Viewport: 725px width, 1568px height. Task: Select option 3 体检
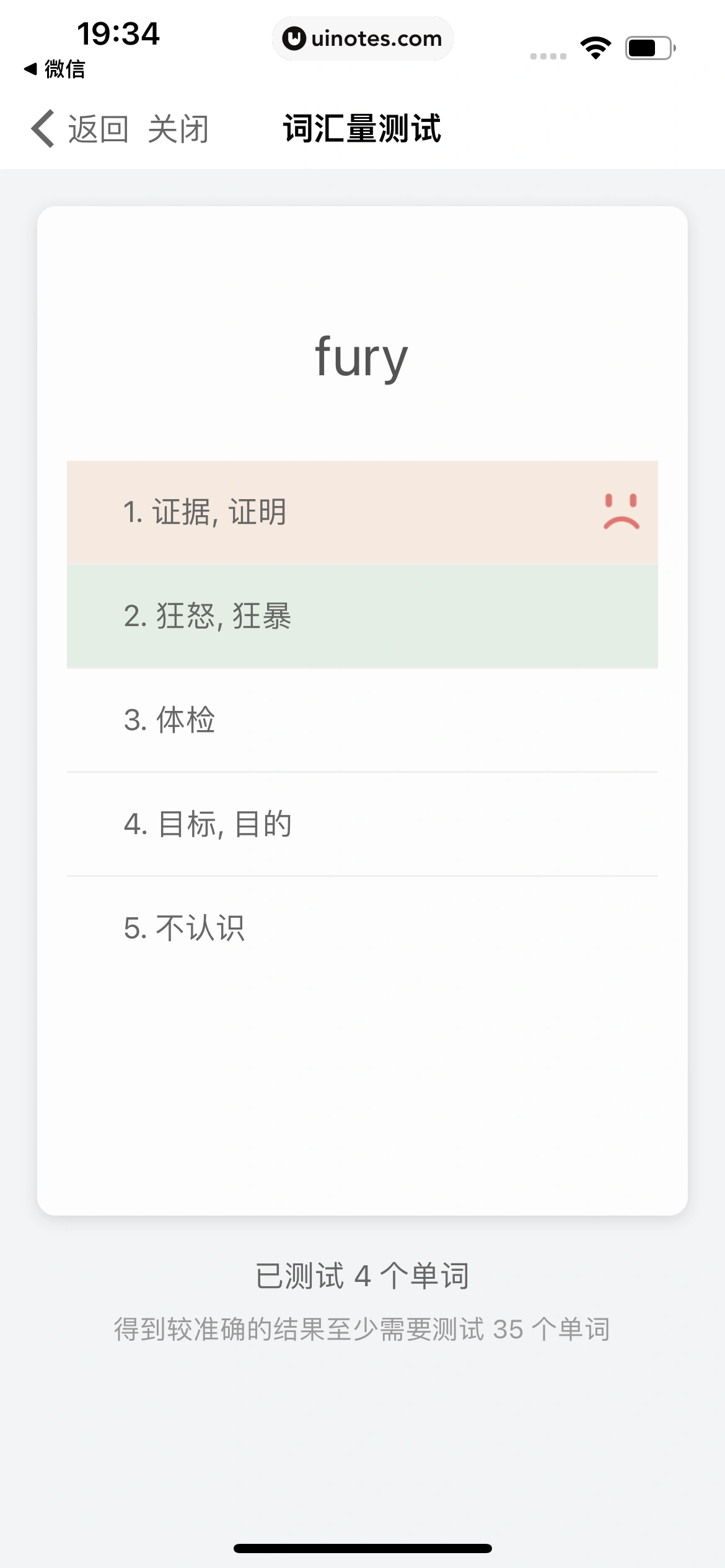(362, 720)
